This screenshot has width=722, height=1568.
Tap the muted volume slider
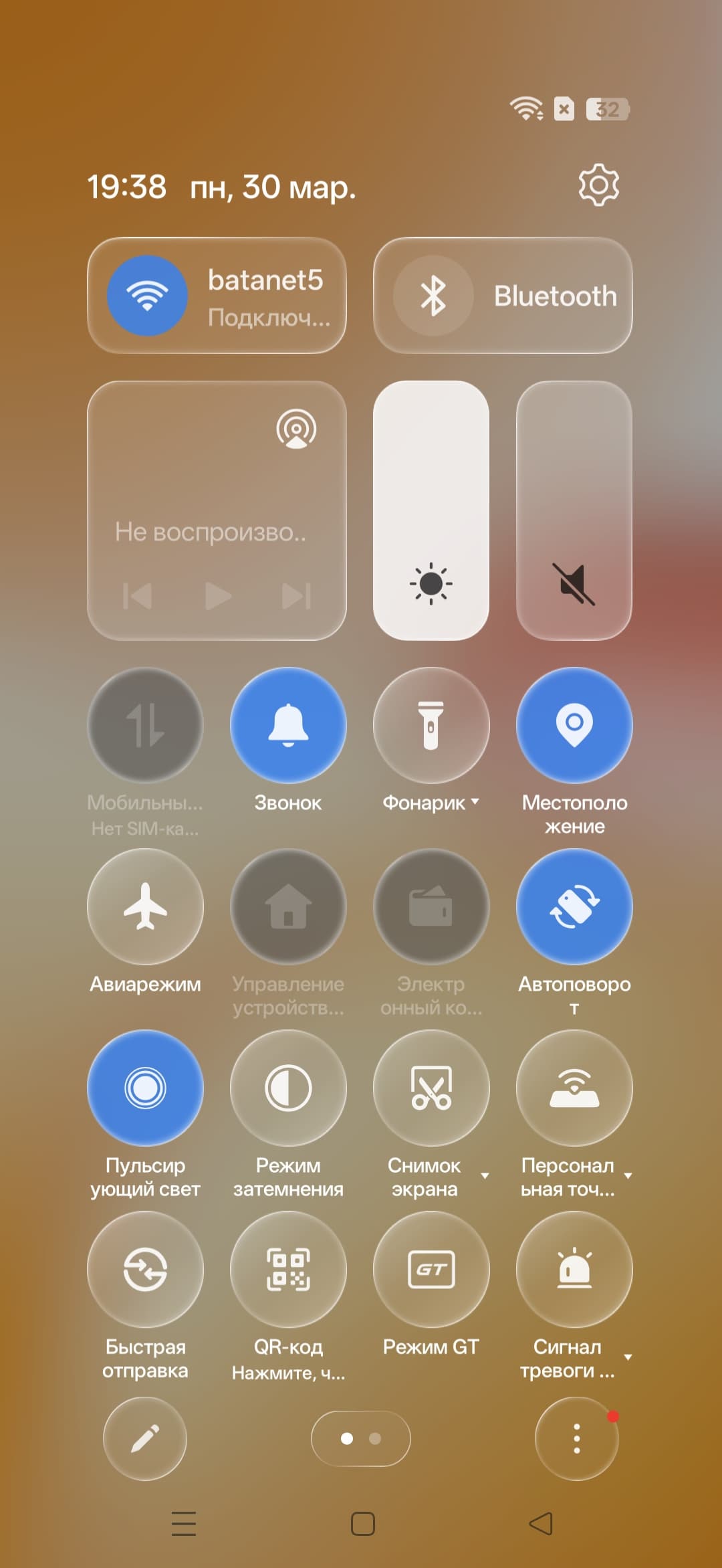(574, 510)
